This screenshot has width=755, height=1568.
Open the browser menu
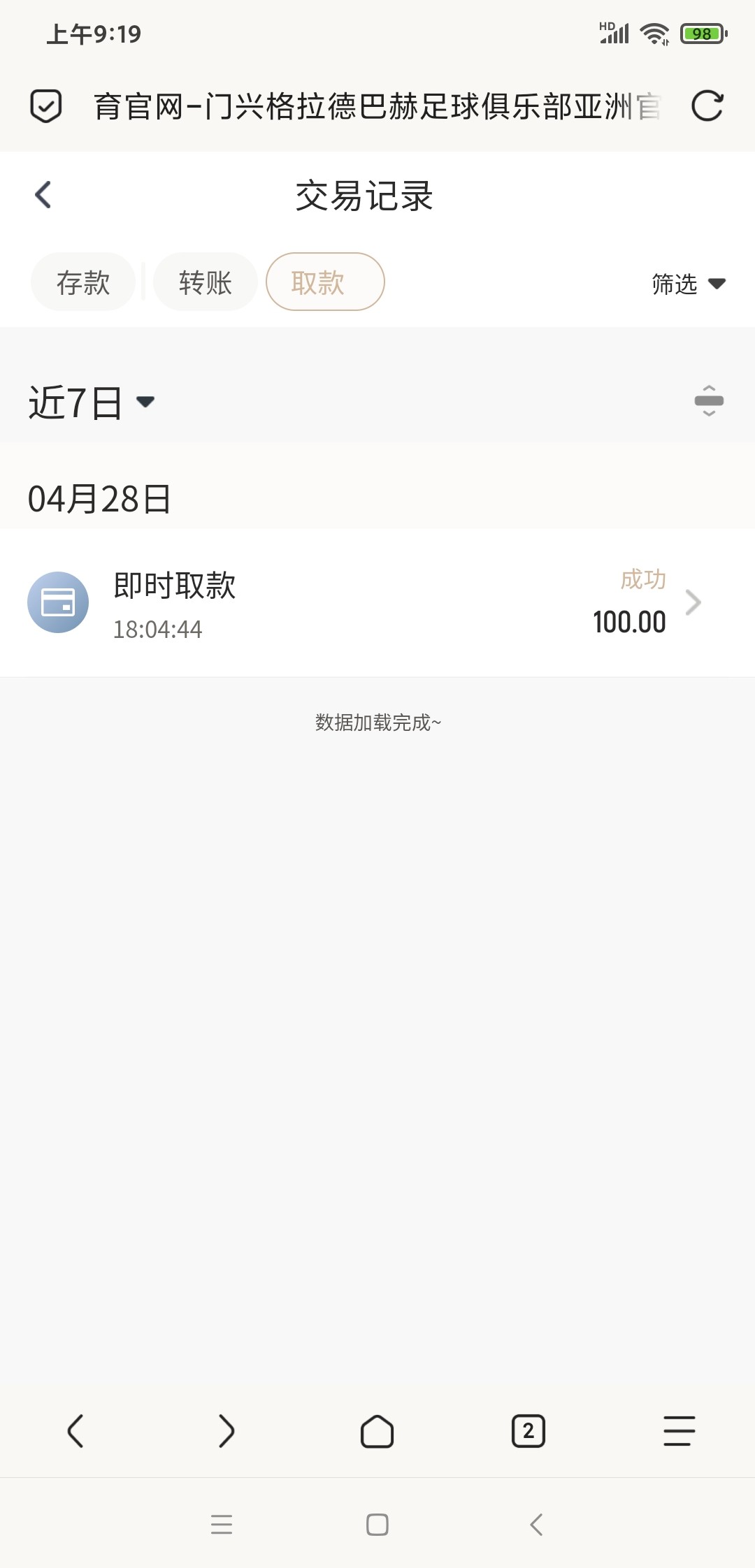tap(679, 1431)
